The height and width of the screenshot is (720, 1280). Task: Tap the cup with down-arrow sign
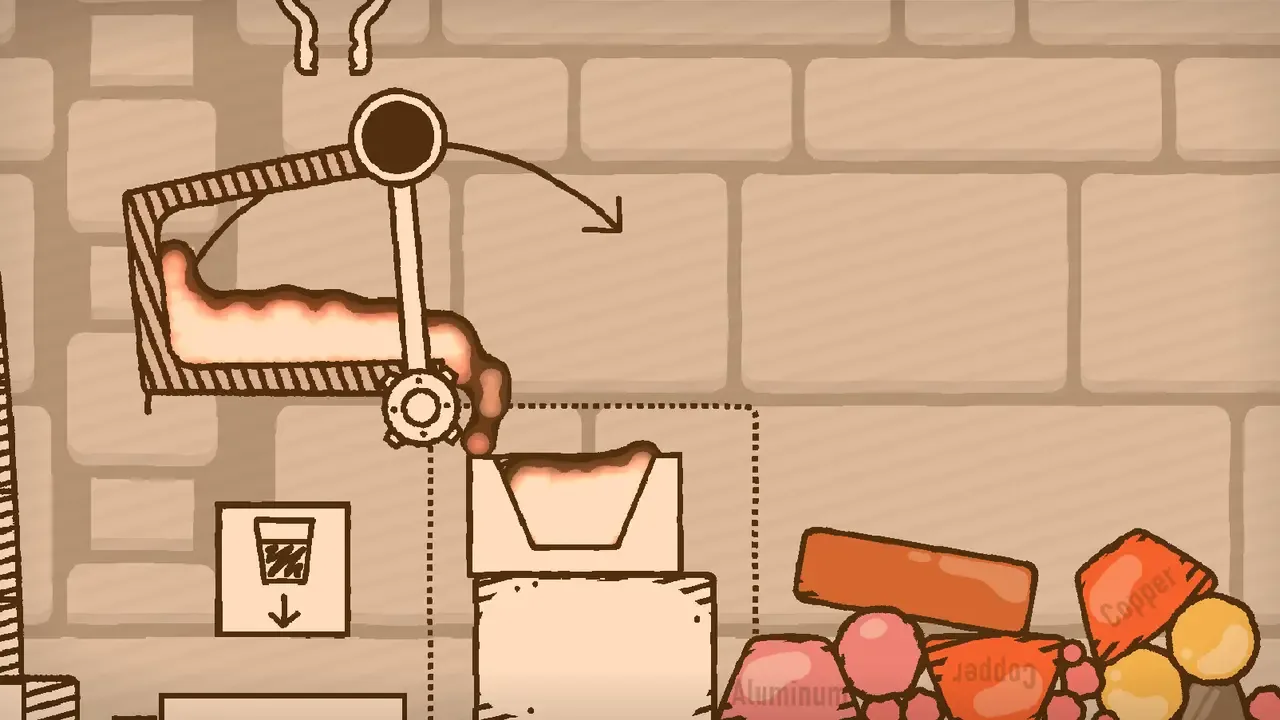tap(283, 569)
